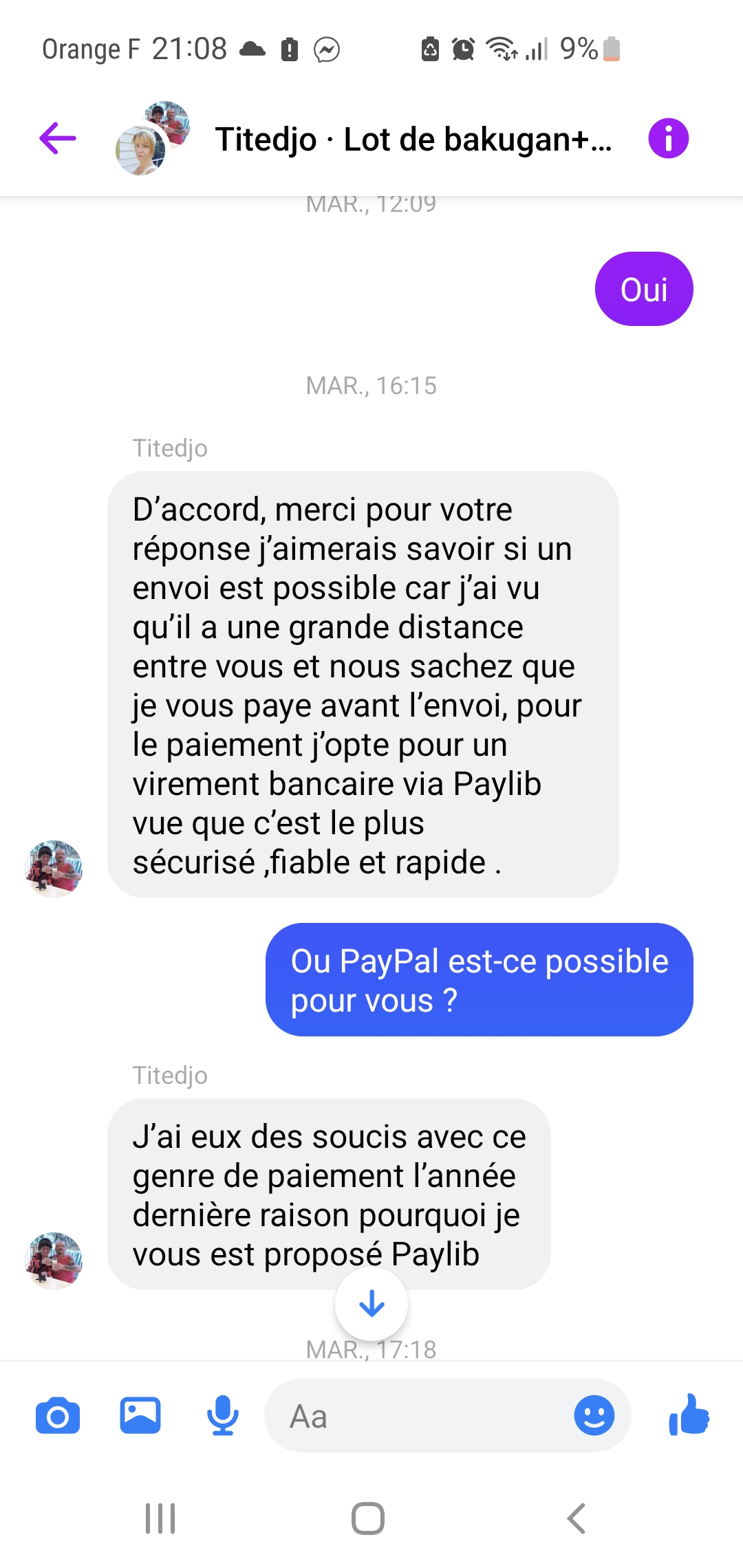Send a thumbs-up like
The height and width of the screenshot is (1568, 743).
tap(689, 1415)
